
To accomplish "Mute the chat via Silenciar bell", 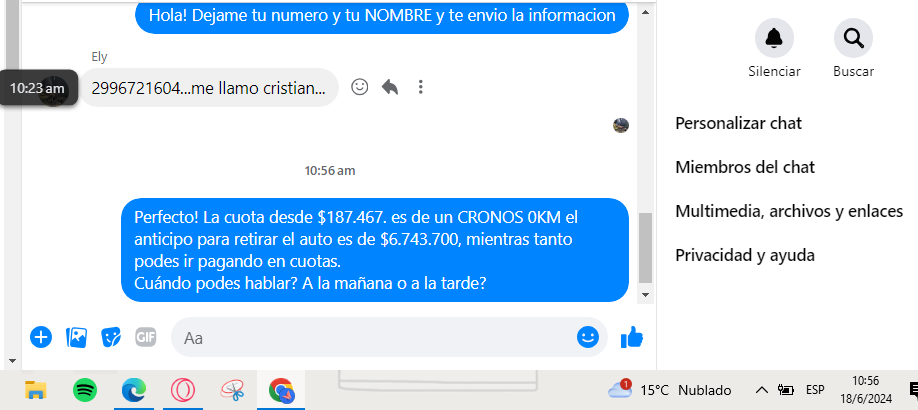I will [774, 39].
